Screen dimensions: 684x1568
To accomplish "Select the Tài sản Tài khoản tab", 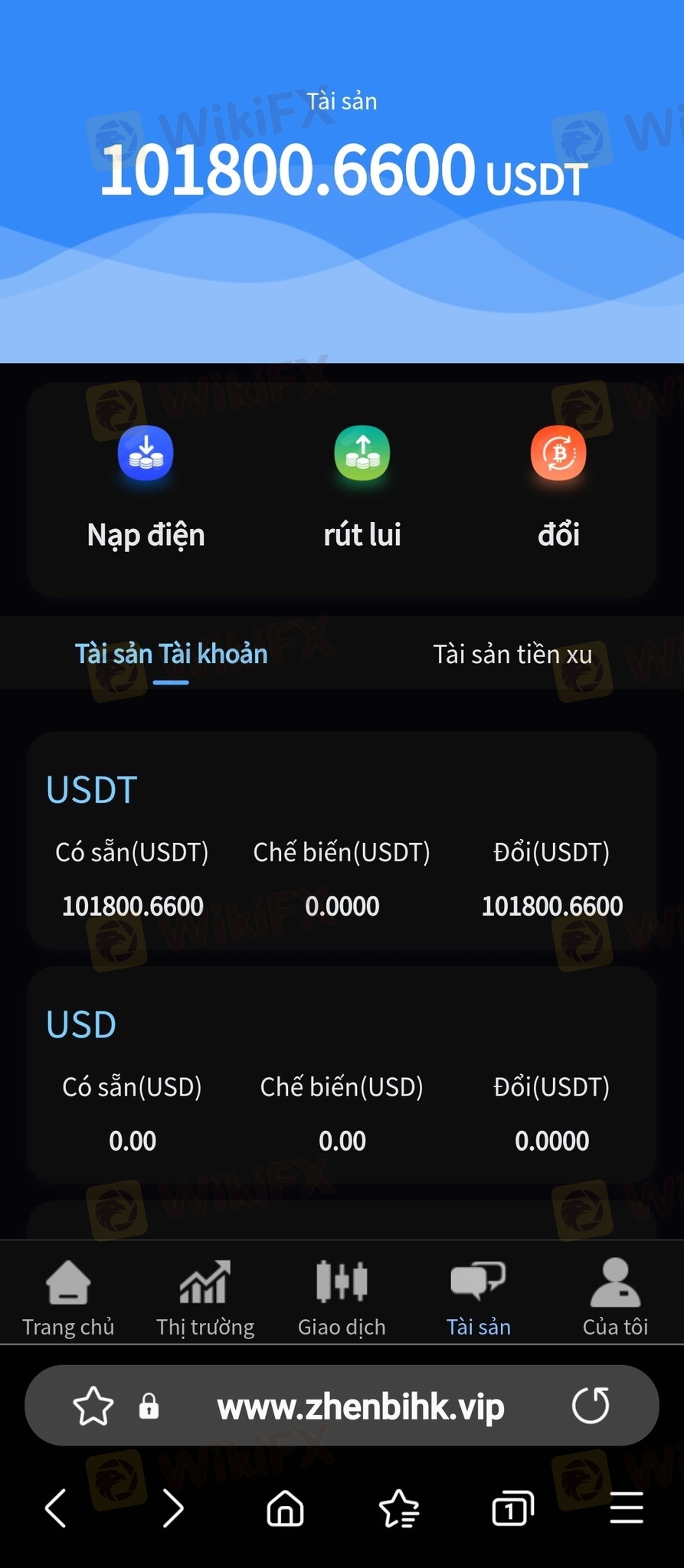I will [171, 655].
